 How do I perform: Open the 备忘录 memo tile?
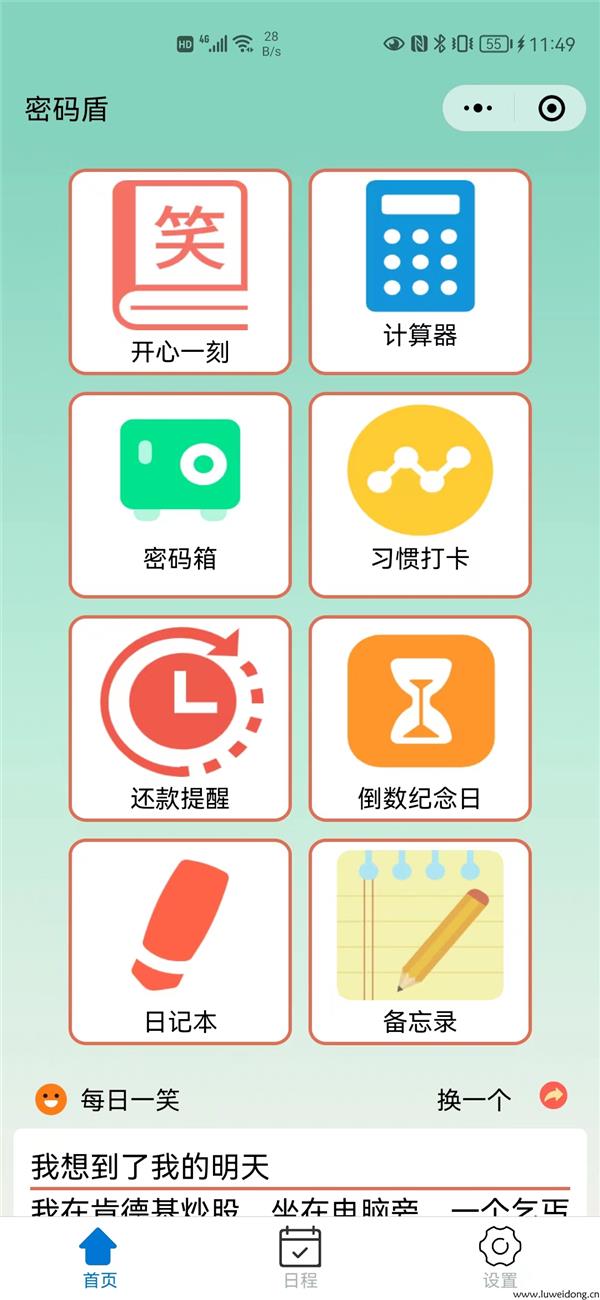coord(420,941)
